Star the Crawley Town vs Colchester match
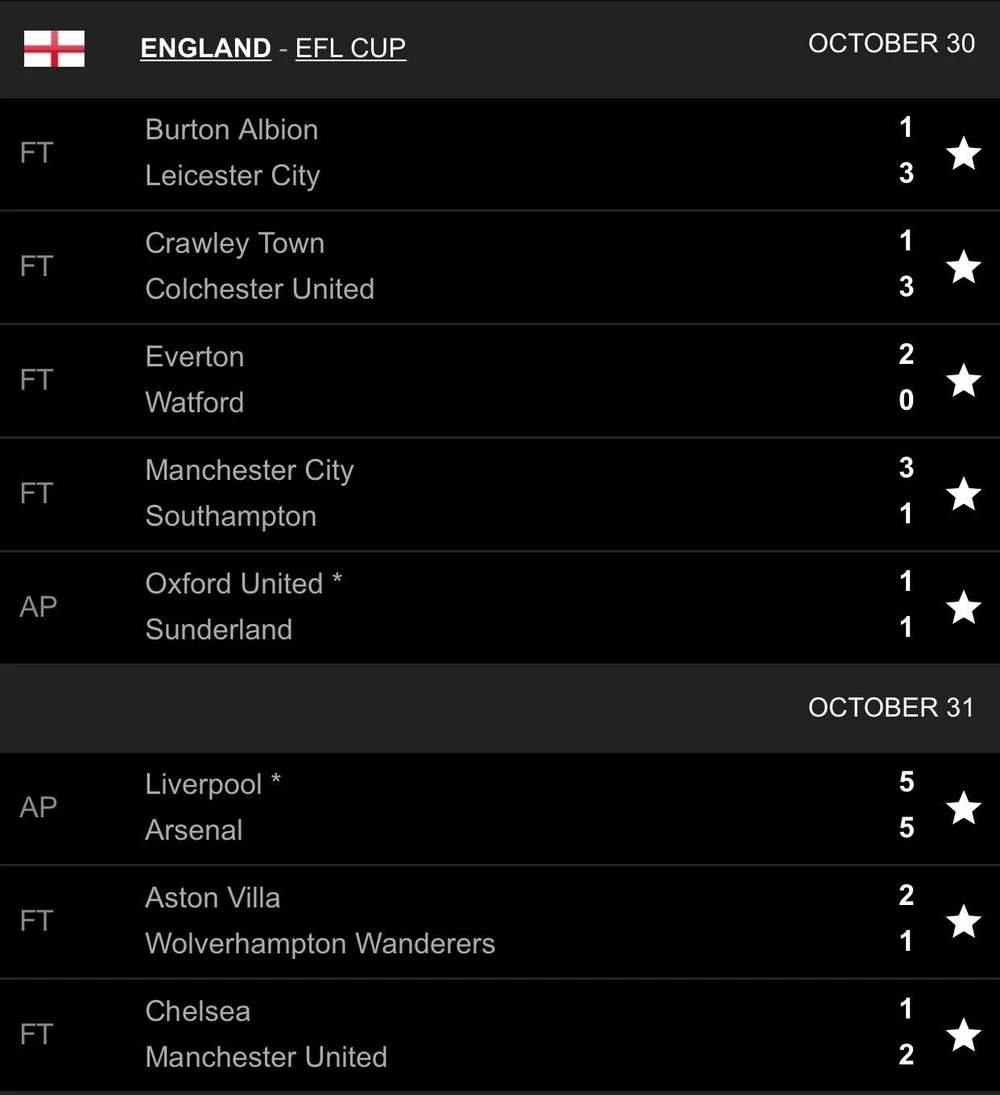 click(x=963, y=268)
